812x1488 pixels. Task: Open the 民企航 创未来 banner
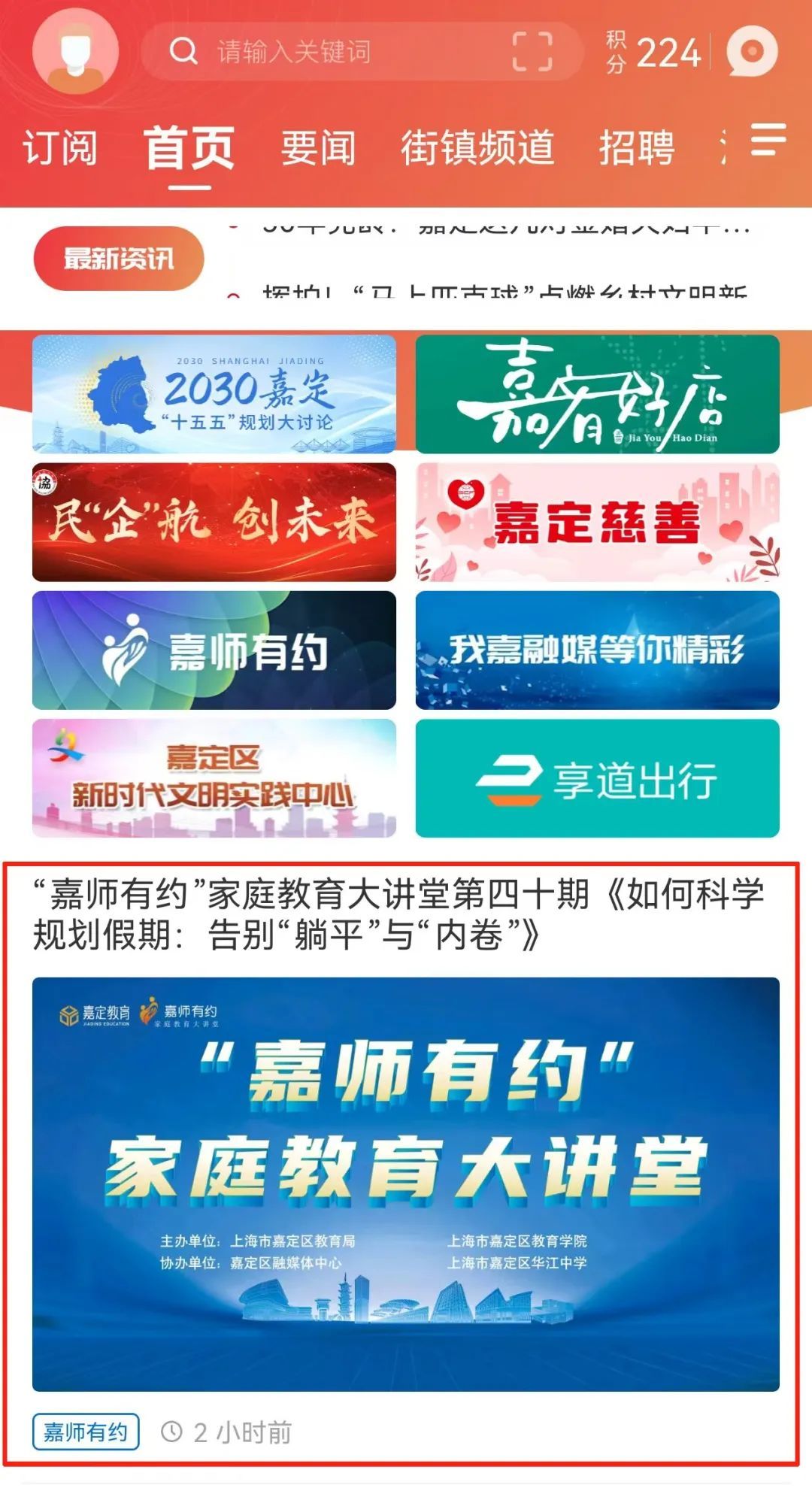click(214, 522)
